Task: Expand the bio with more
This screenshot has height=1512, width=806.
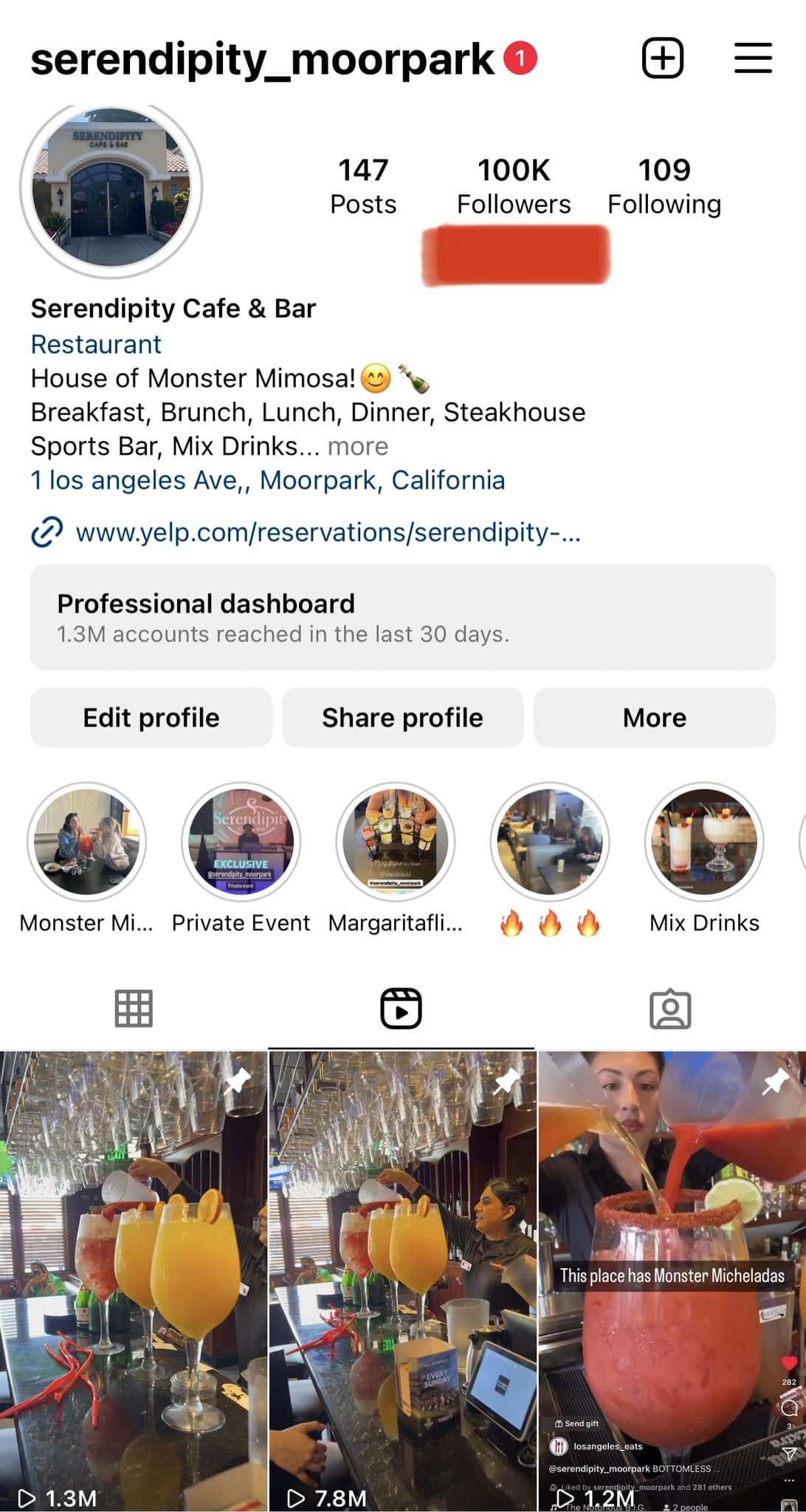Action: pos(358,447)
